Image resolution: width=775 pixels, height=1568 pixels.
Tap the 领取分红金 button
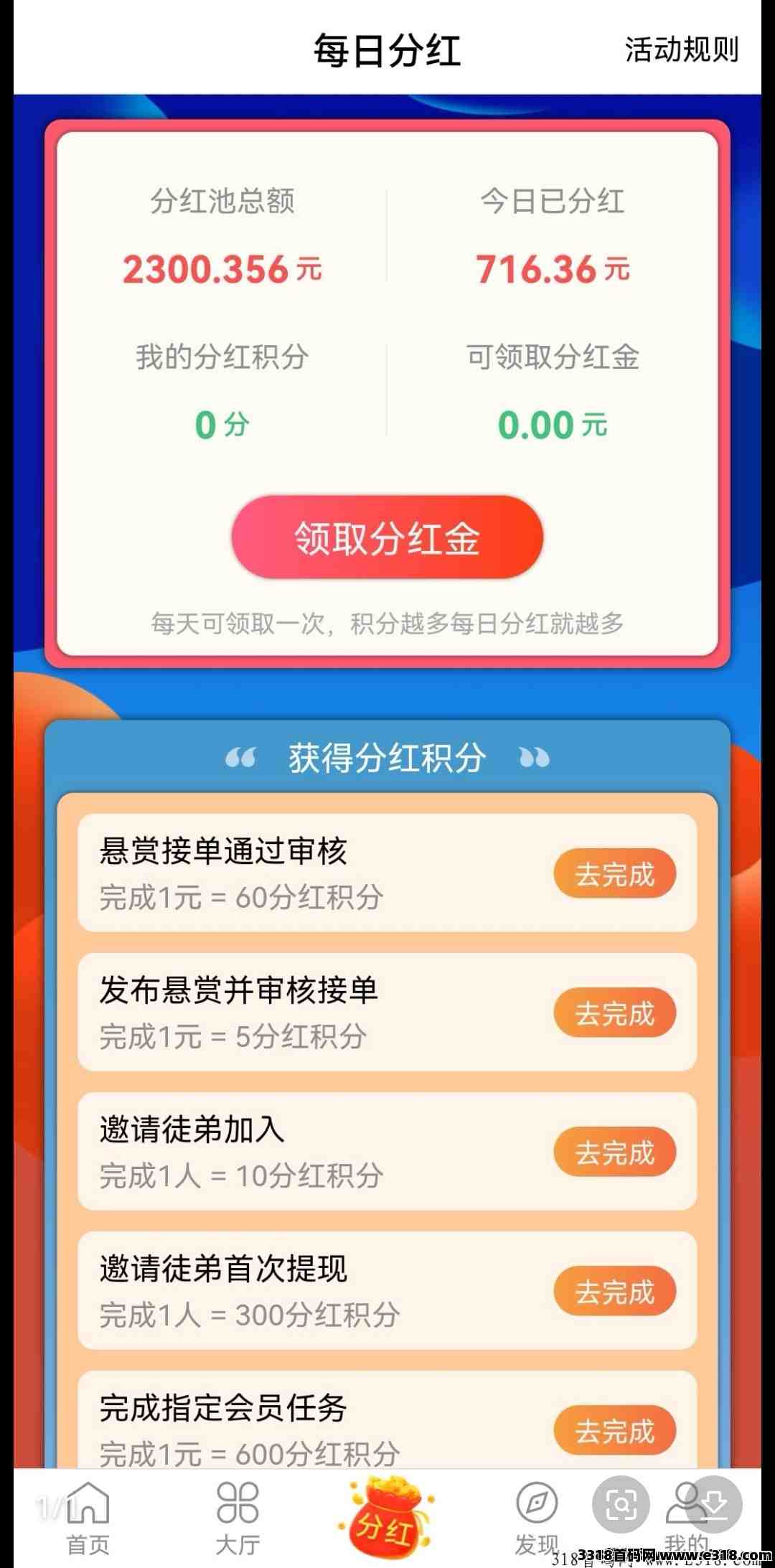pos(387,537)
